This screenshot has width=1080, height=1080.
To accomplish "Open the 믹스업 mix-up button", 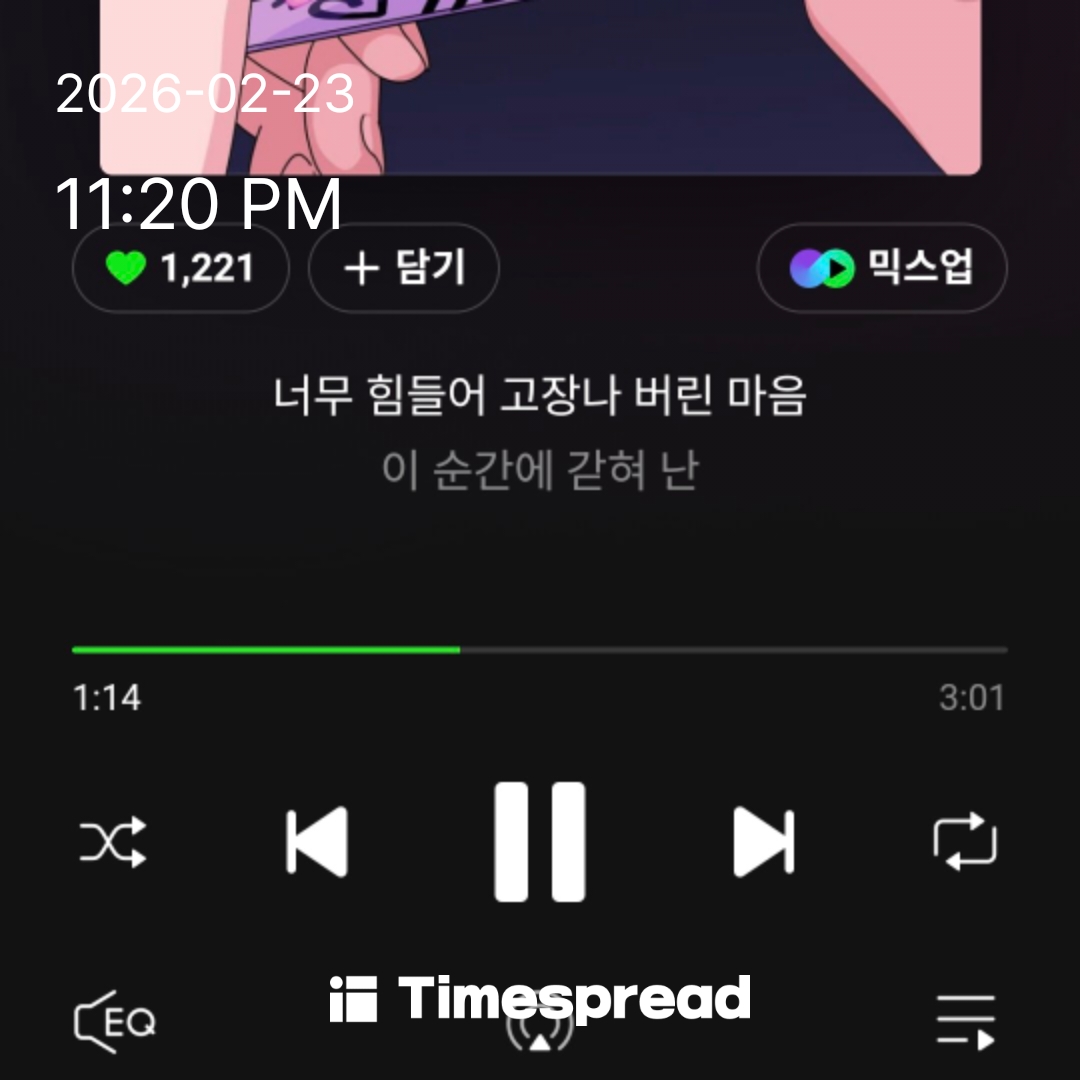I will click(881, 268).
